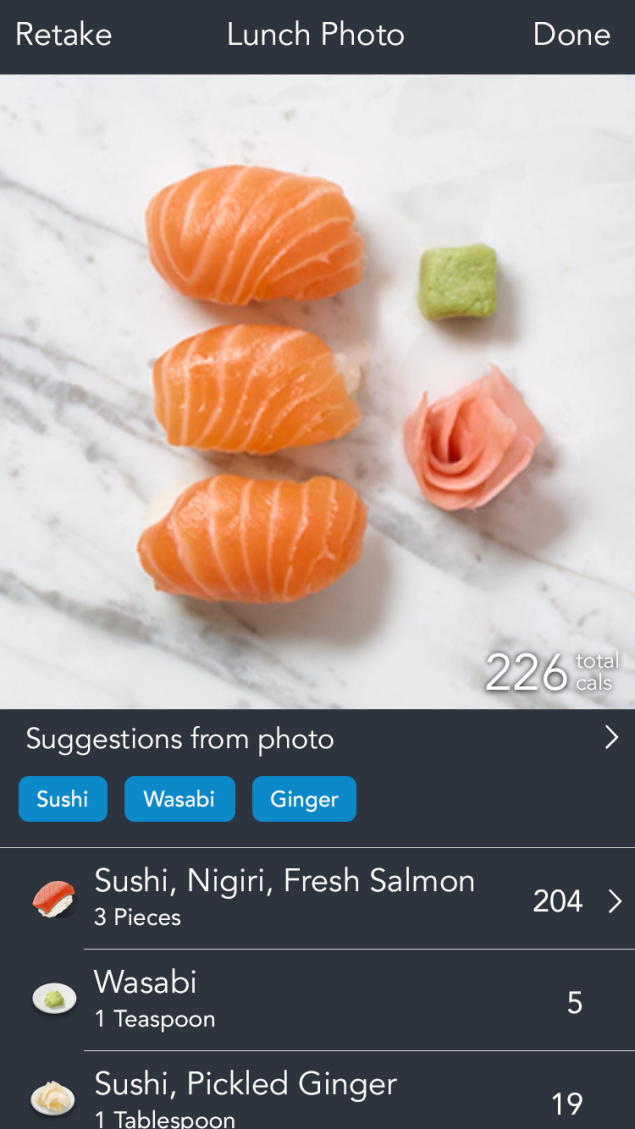Screen dimensions: 635x1129
Task: Tap Retake to take another photo
Action: pos(63,35)
